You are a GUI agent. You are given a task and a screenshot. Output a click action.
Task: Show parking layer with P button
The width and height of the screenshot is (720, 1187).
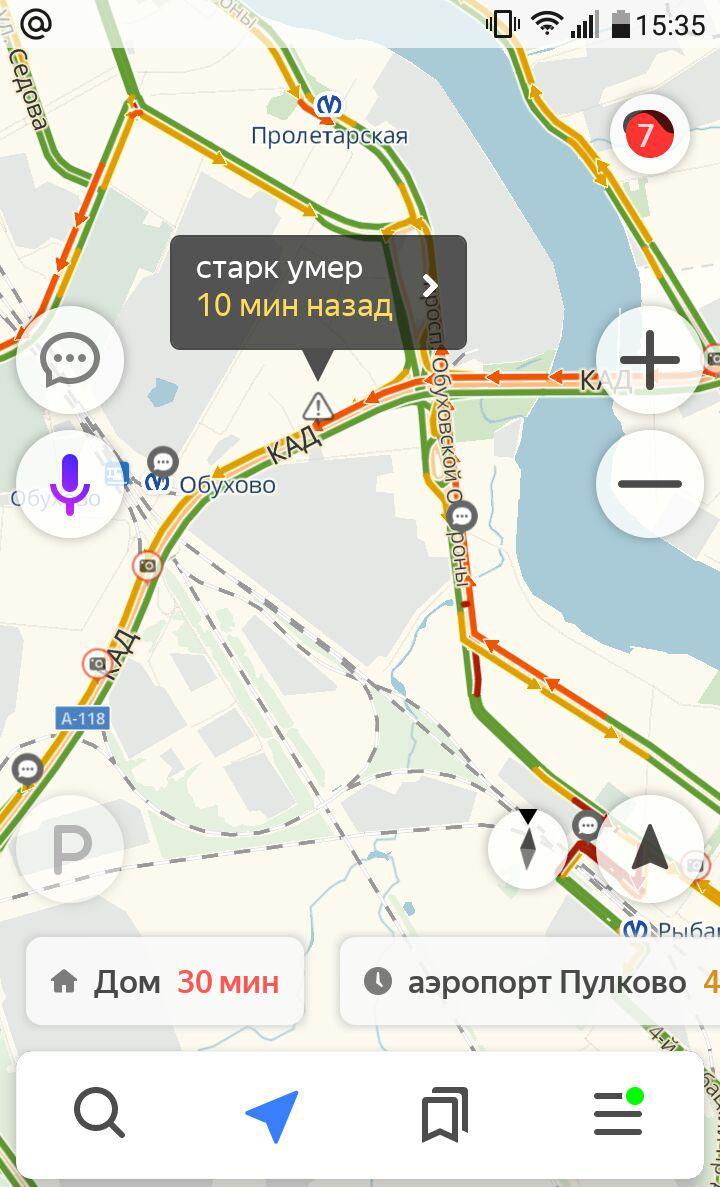point(70,849)
